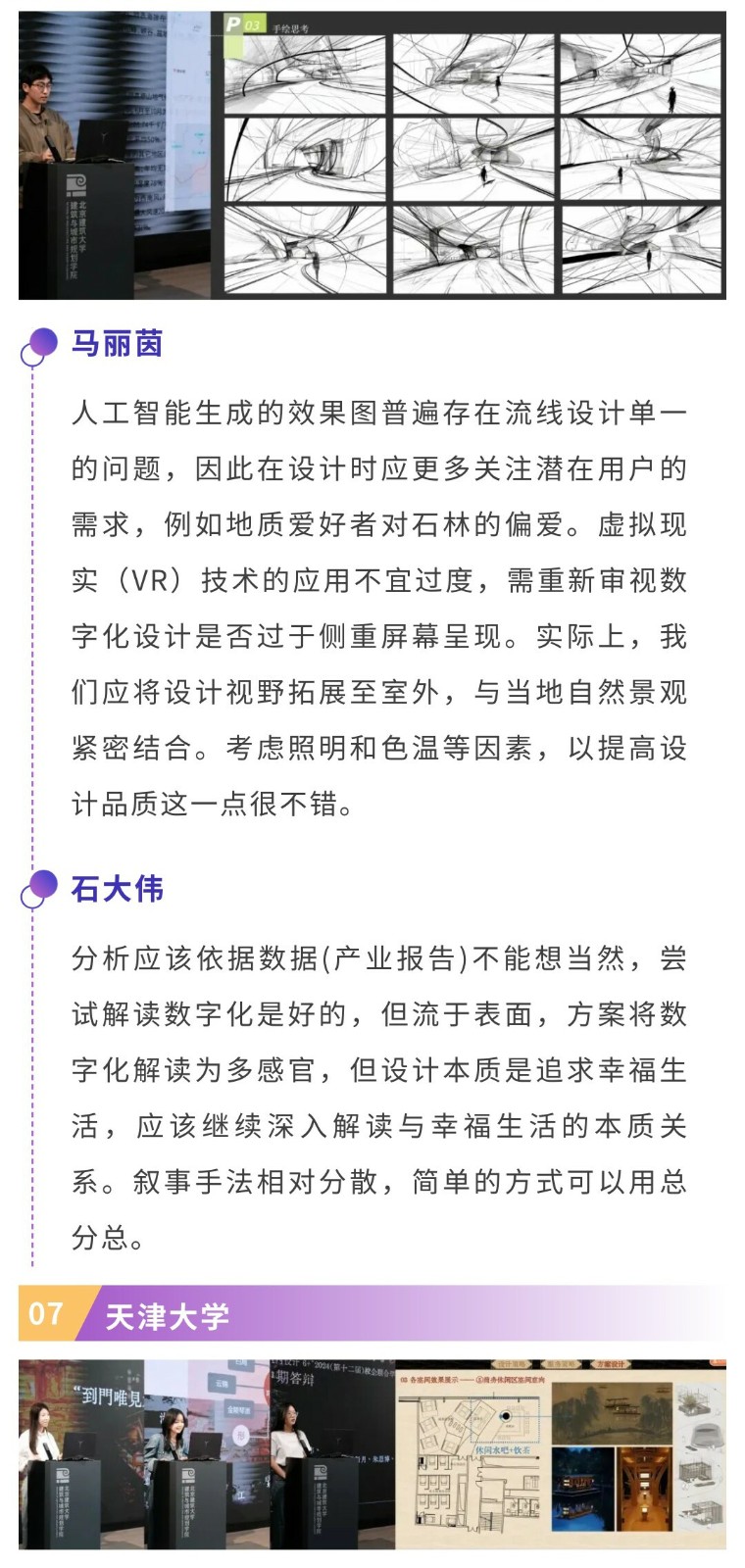Open the Tianjin University presentation image
The height and width of the screenshot is (1568, 745).
click(x=372, y=1453)
